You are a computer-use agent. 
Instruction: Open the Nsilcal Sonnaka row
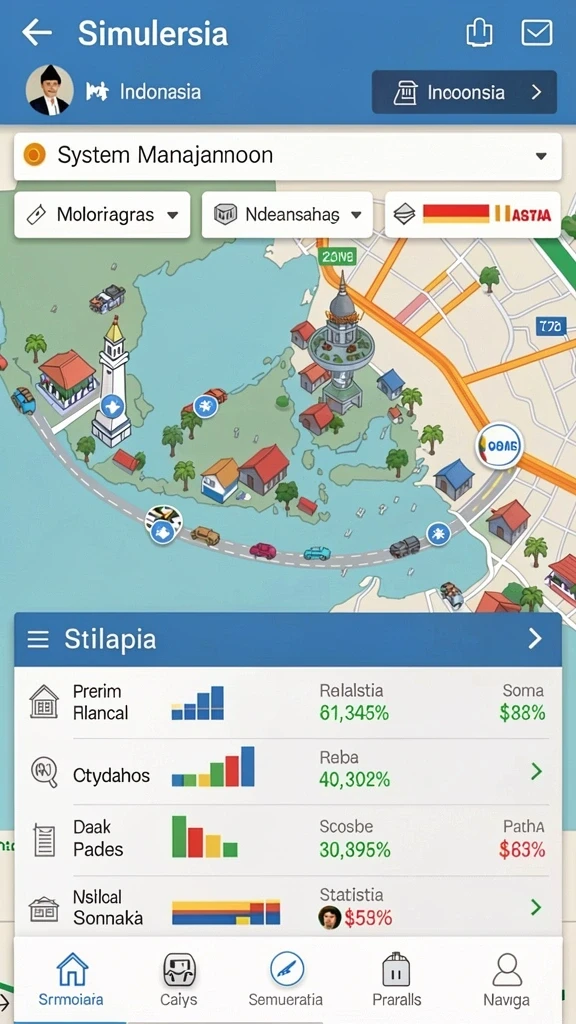coord(287,908)
